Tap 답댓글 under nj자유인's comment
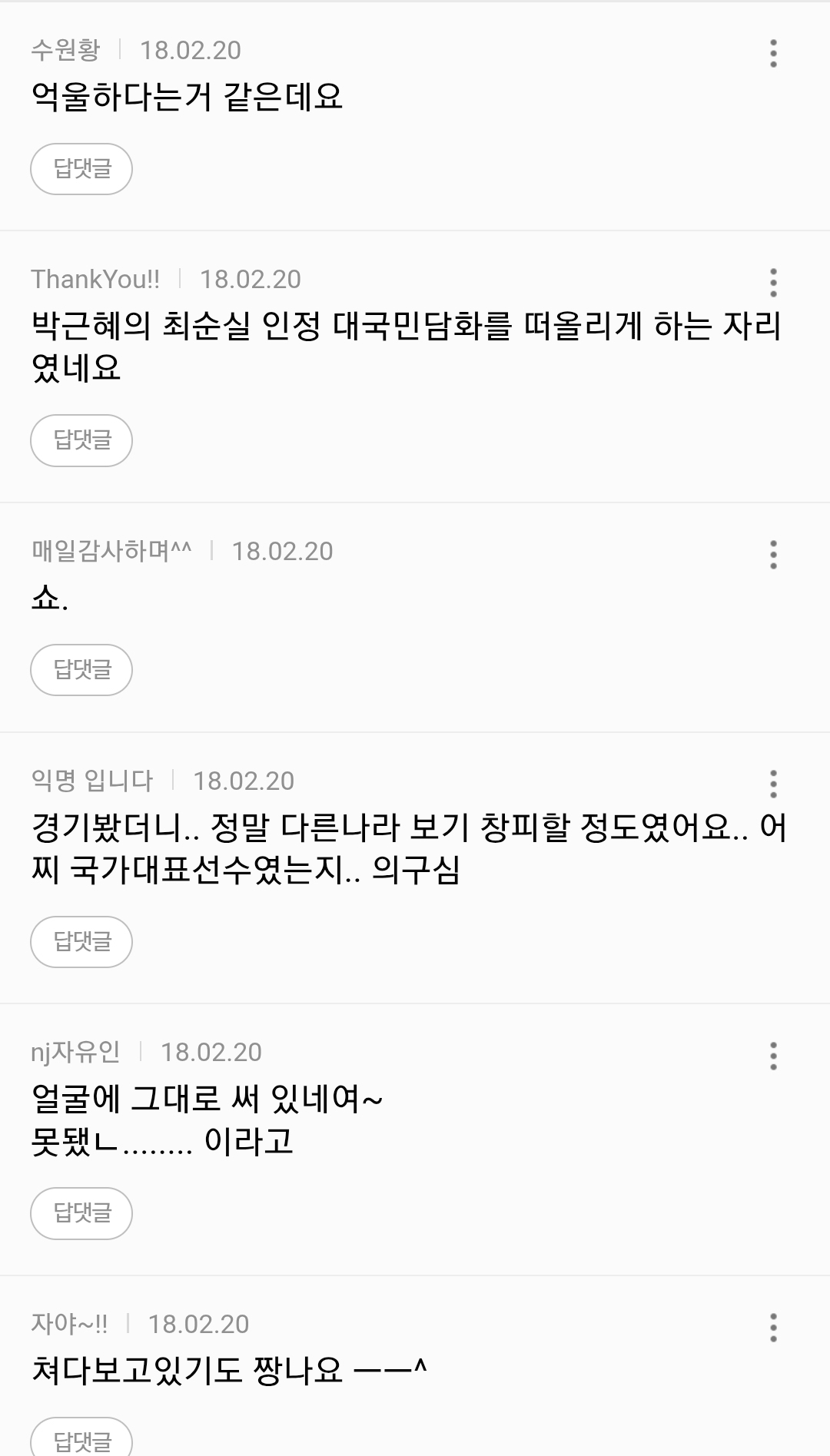The height and width of the screenshot is (1456, 830). 81,1214
